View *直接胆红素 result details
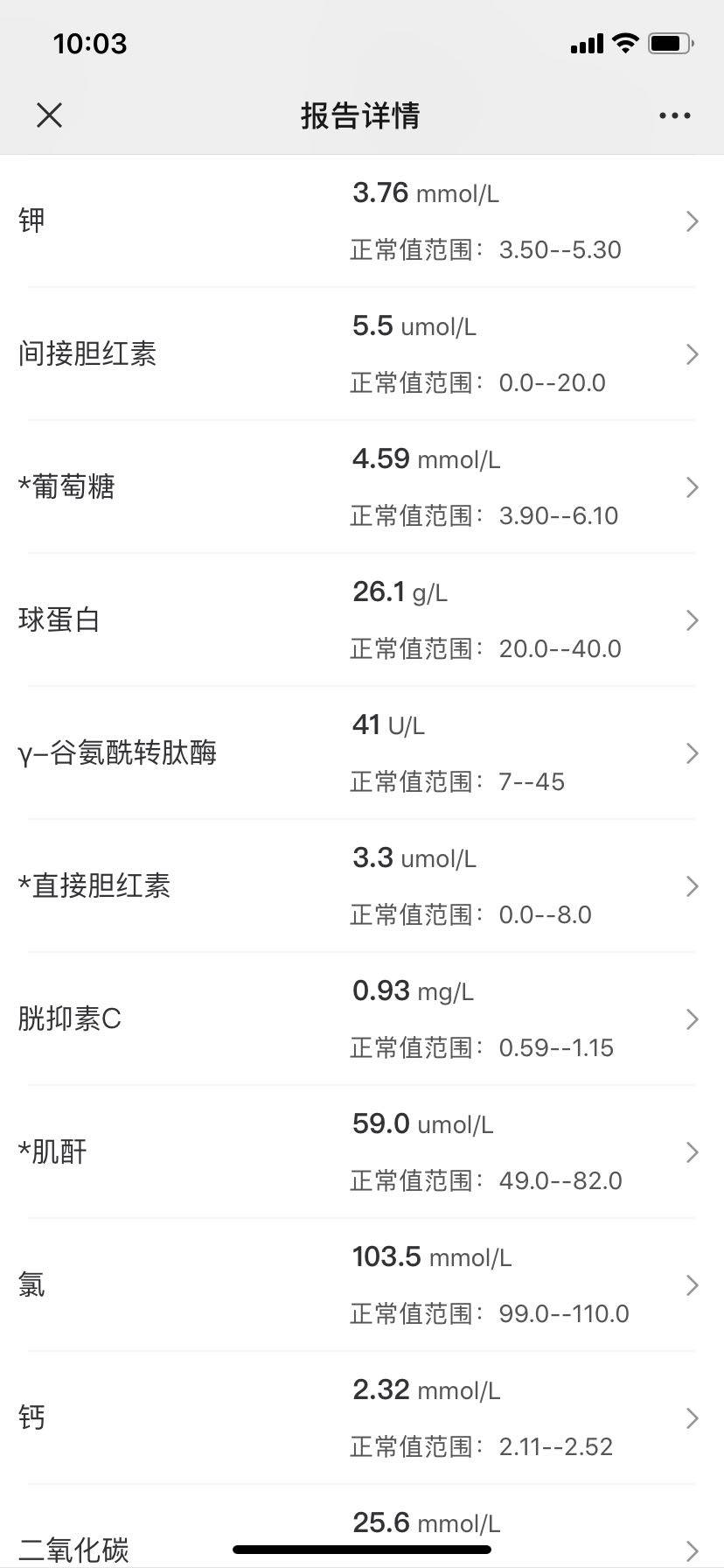Image resolution: width=724 pixels, height=1568 pixels. coord(362,886)
